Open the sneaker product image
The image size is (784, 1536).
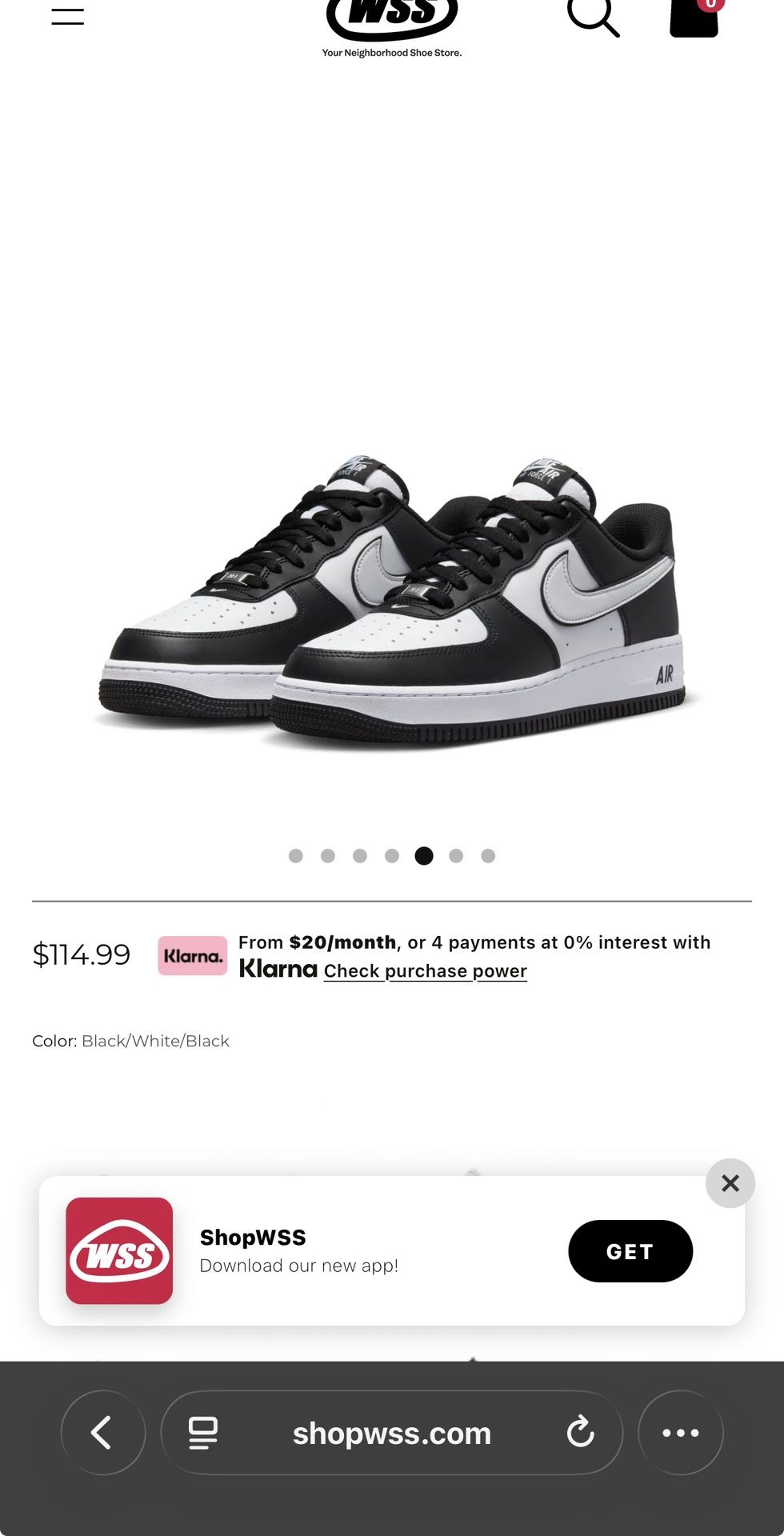392,600
